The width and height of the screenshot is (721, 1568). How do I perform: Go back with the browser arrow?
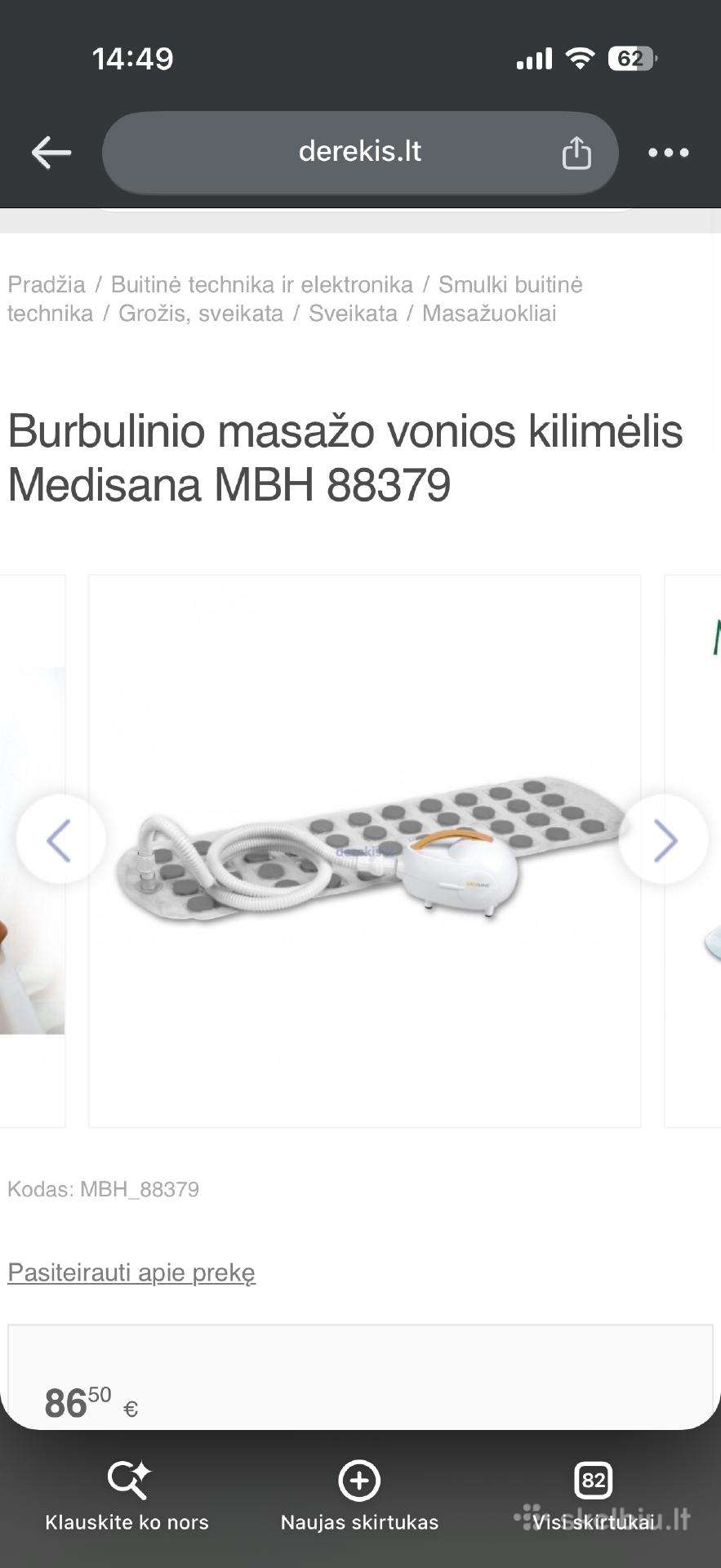click(x=51, y=153)
